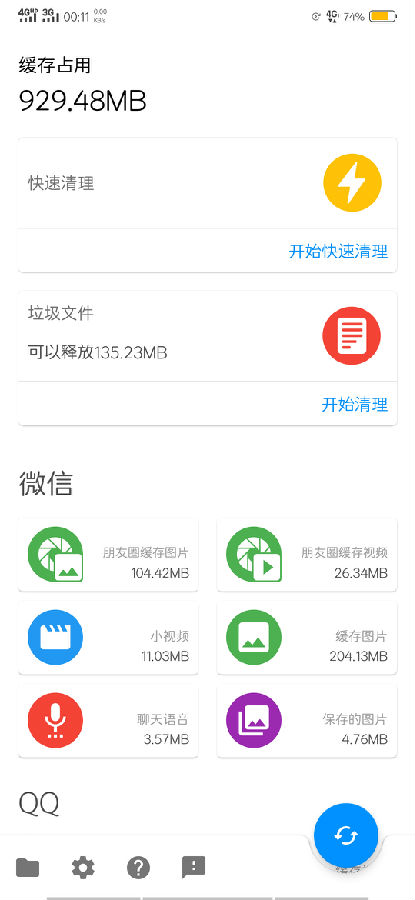
Task: Open the 聊天语音 card
Action: [x=108, y=721]
